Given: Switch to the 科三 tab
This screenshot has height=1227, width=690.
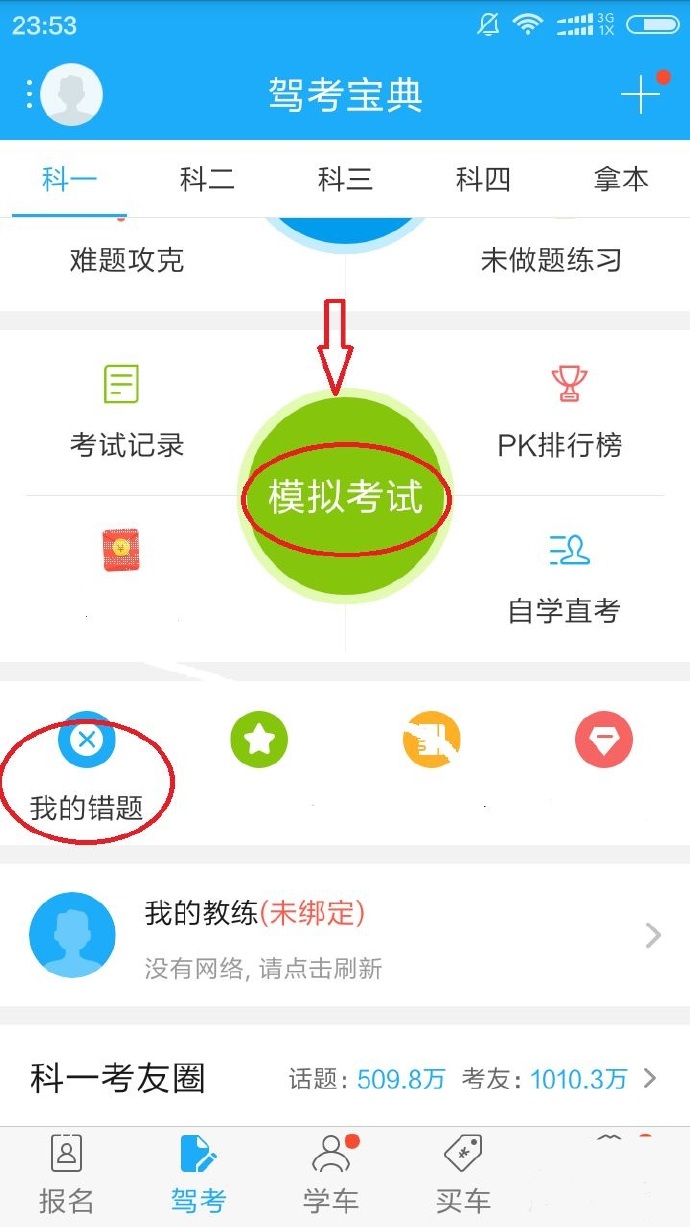Looking at the screenshot, I should [x=345, y=179].
